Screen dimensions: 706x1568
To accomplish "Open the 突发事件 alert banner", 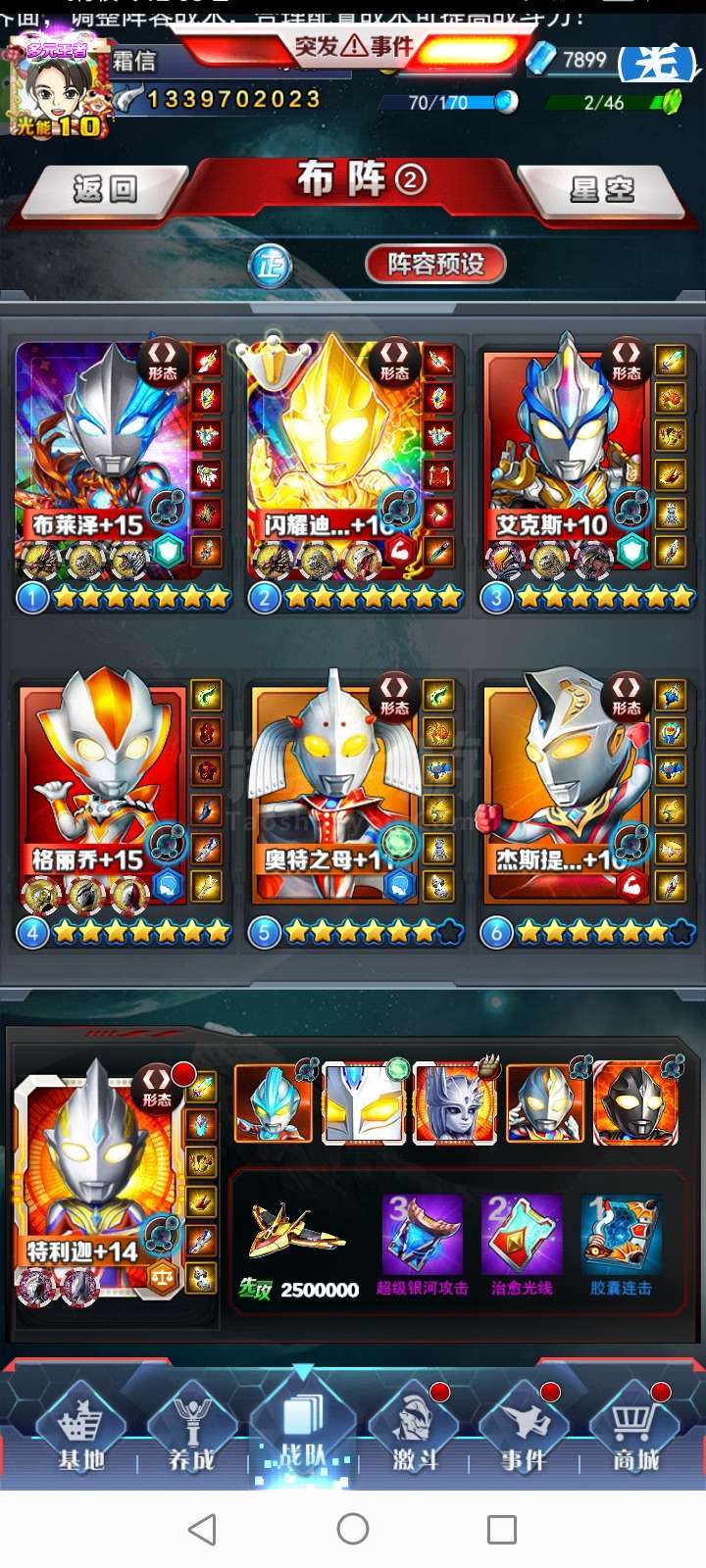I will [x=355, y=46].
